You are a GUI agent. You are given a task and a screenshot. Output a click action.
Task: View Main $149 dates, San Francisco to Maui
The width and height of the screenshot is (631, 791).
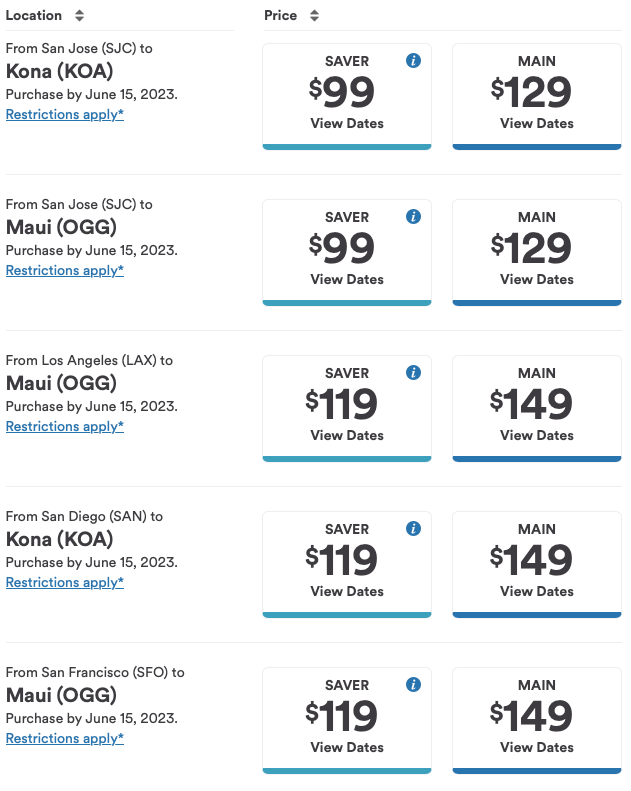point(536,747)
